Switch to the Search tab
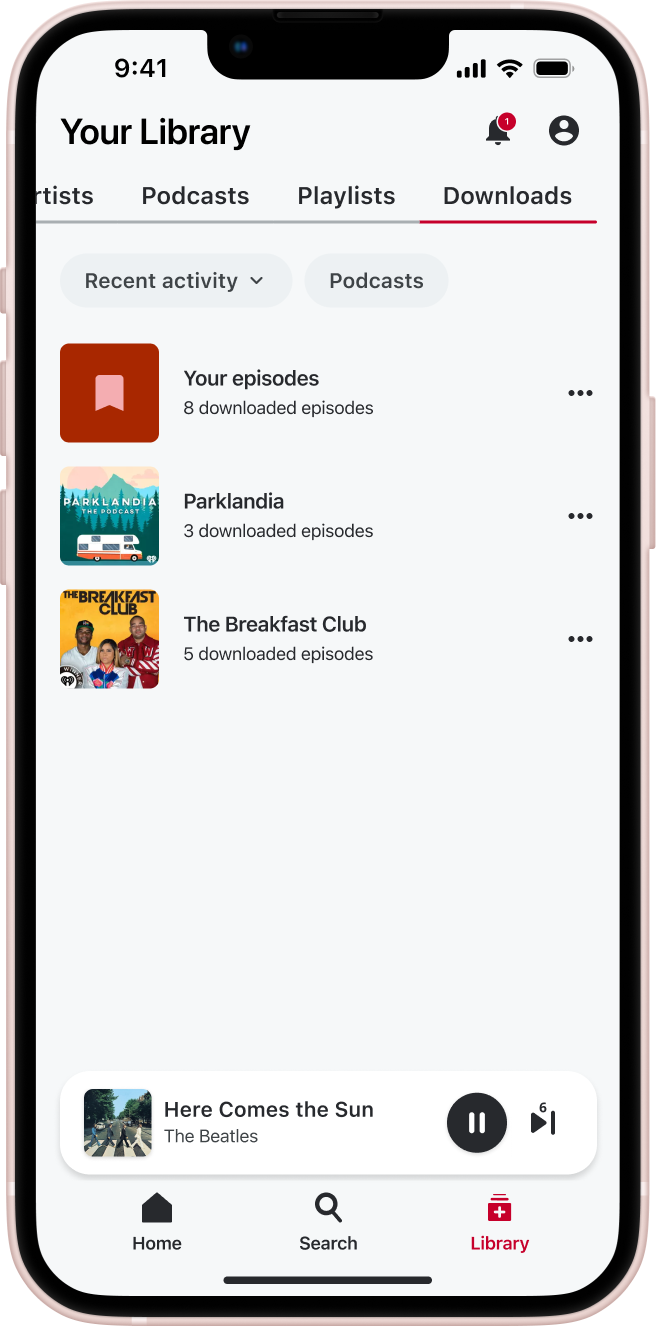 point(328,1222)
